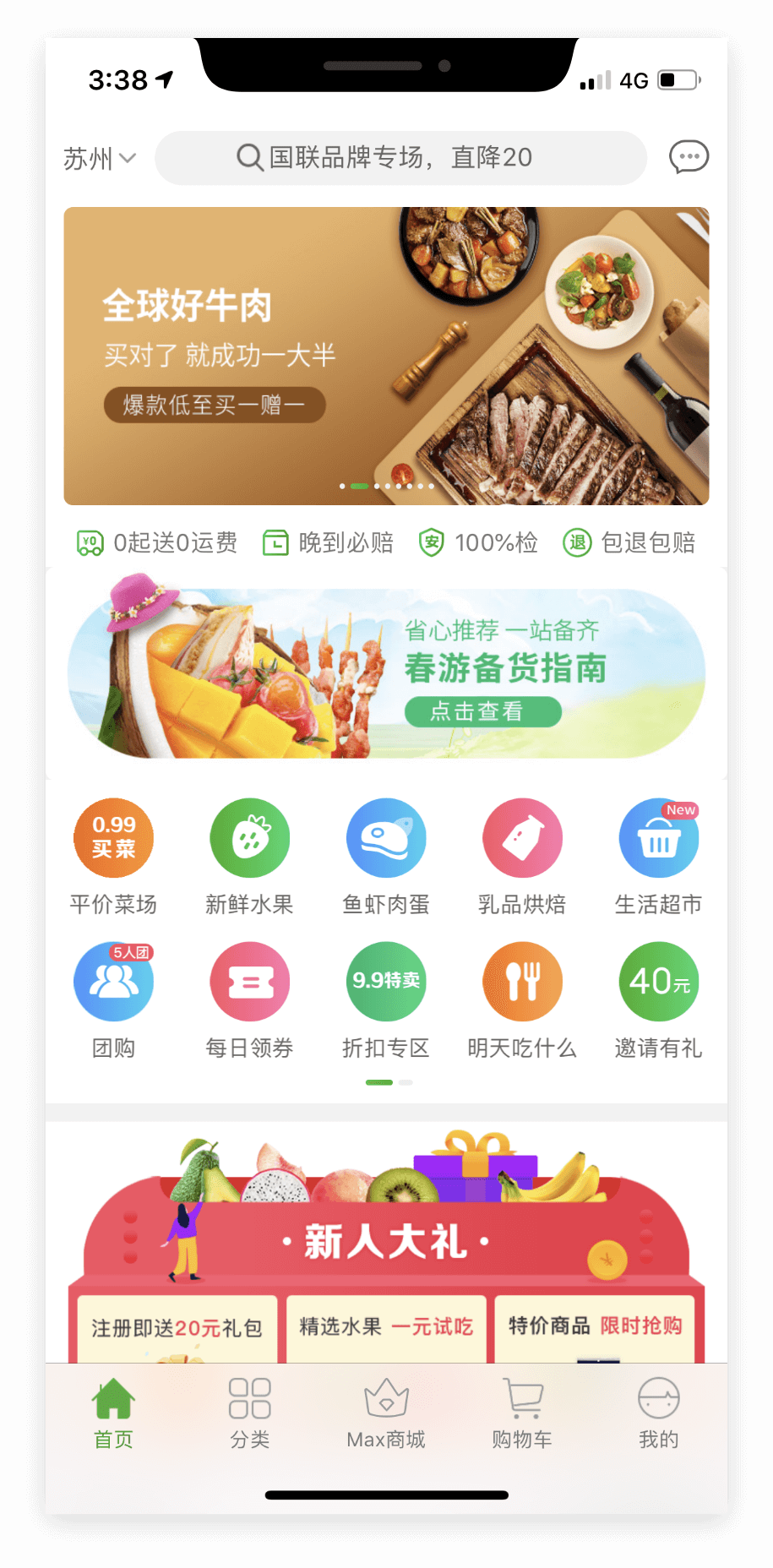Open the 全球好牛肉 promotional banner

tap(386, 356)
